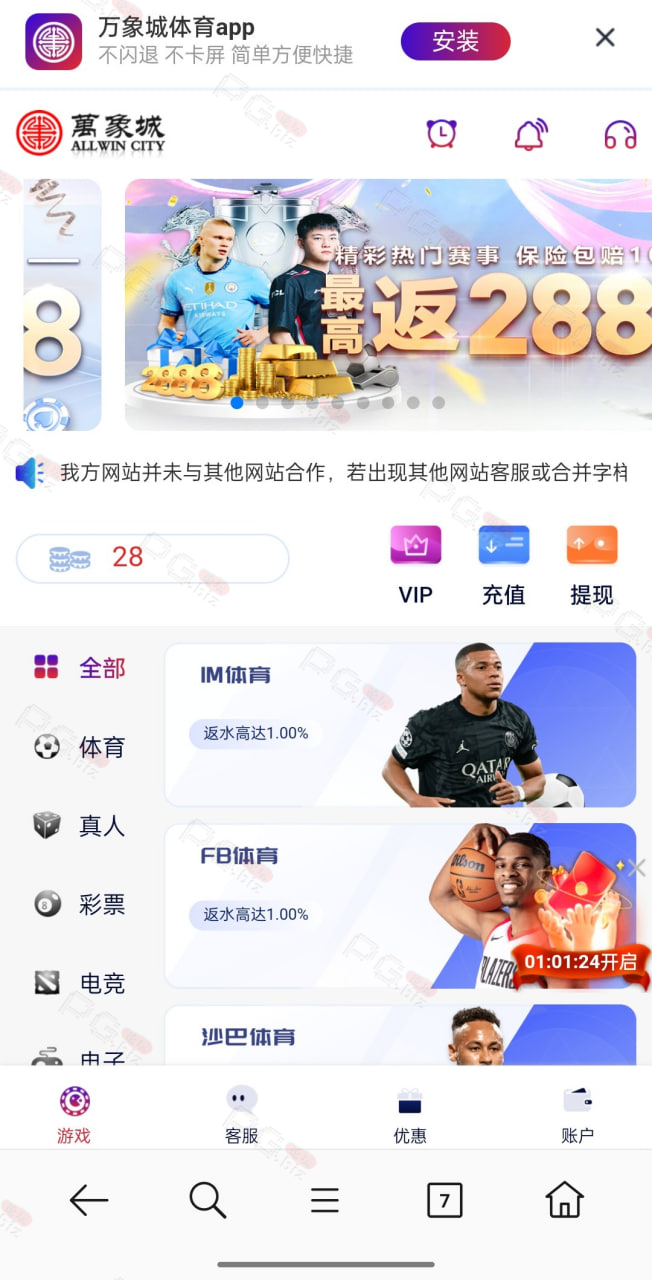
Task: Select the 电竞 esports category
Action: tap(79, 983)
